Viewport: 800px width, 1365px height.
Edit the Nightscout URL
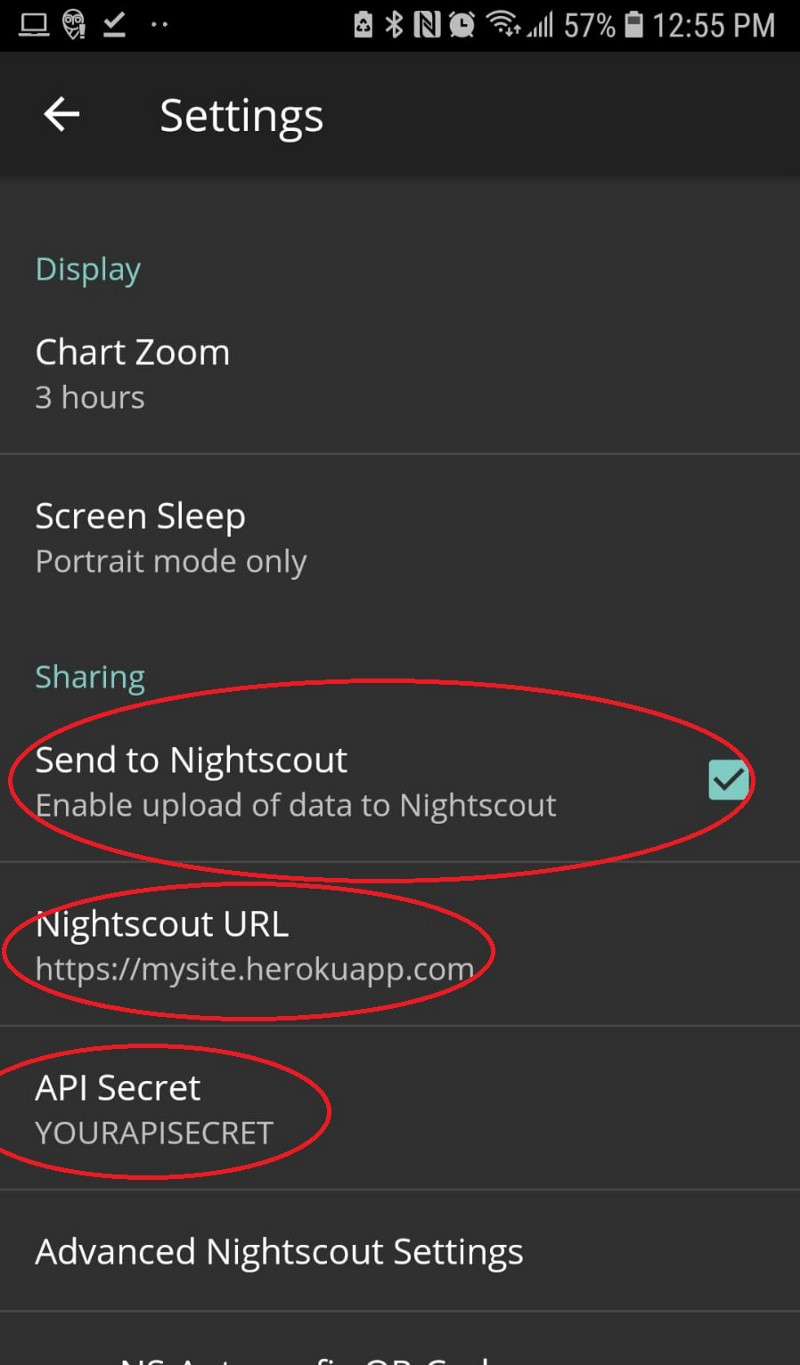click(x=400, y=944)
